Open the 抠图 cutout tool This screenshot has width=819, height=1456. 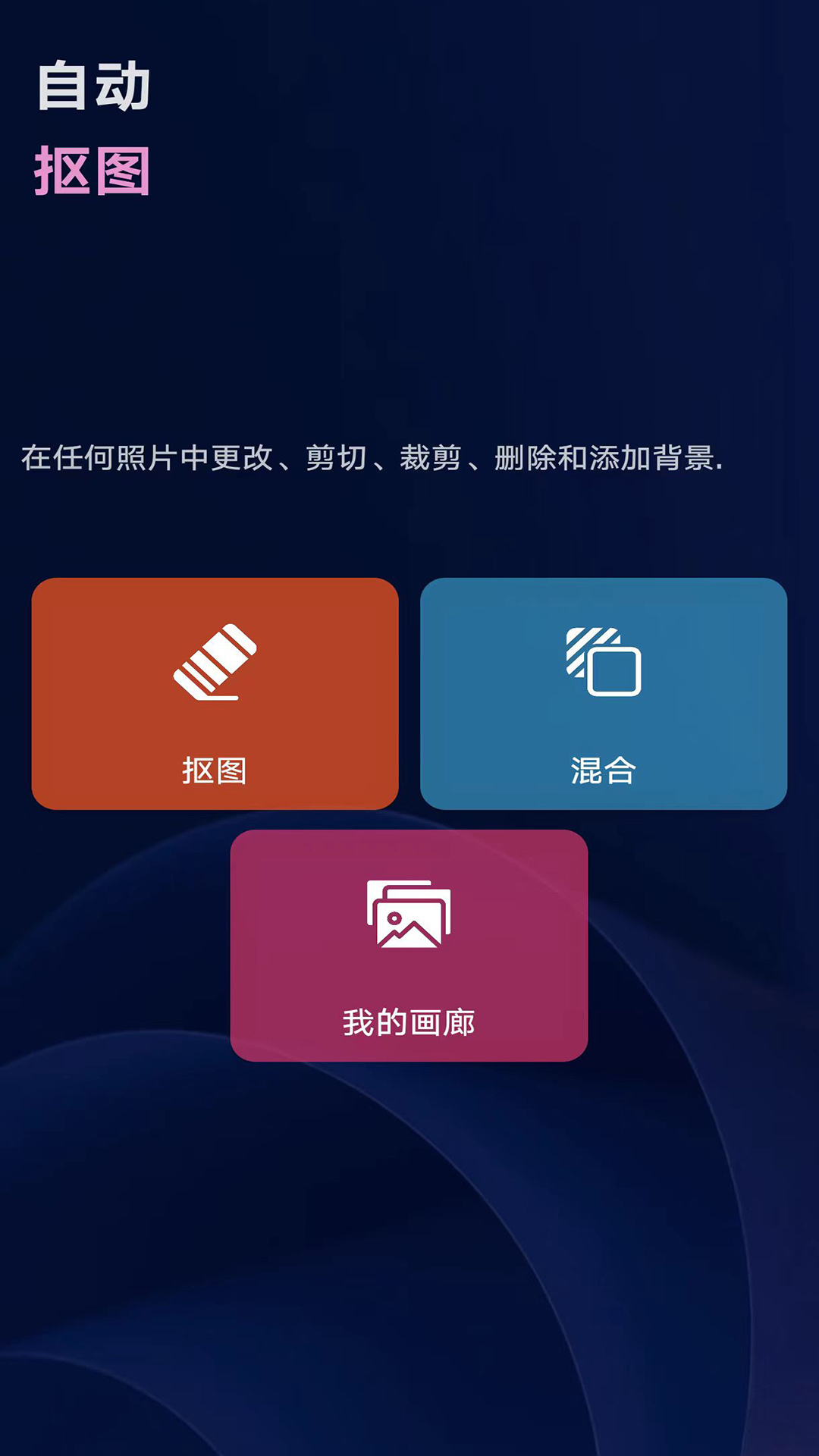tap(215, 693)
